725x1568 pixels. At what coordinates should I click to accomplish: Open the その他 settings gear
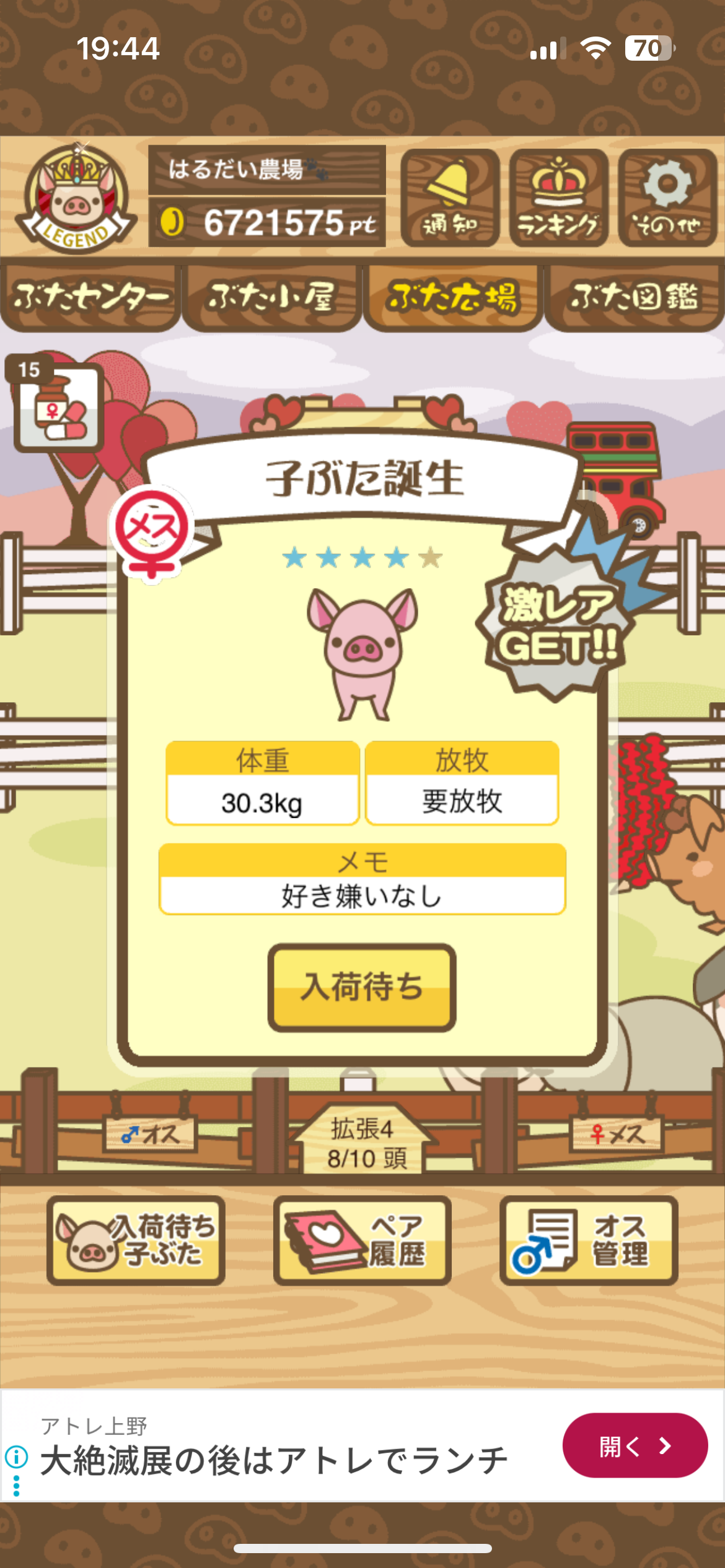(667, 198)
